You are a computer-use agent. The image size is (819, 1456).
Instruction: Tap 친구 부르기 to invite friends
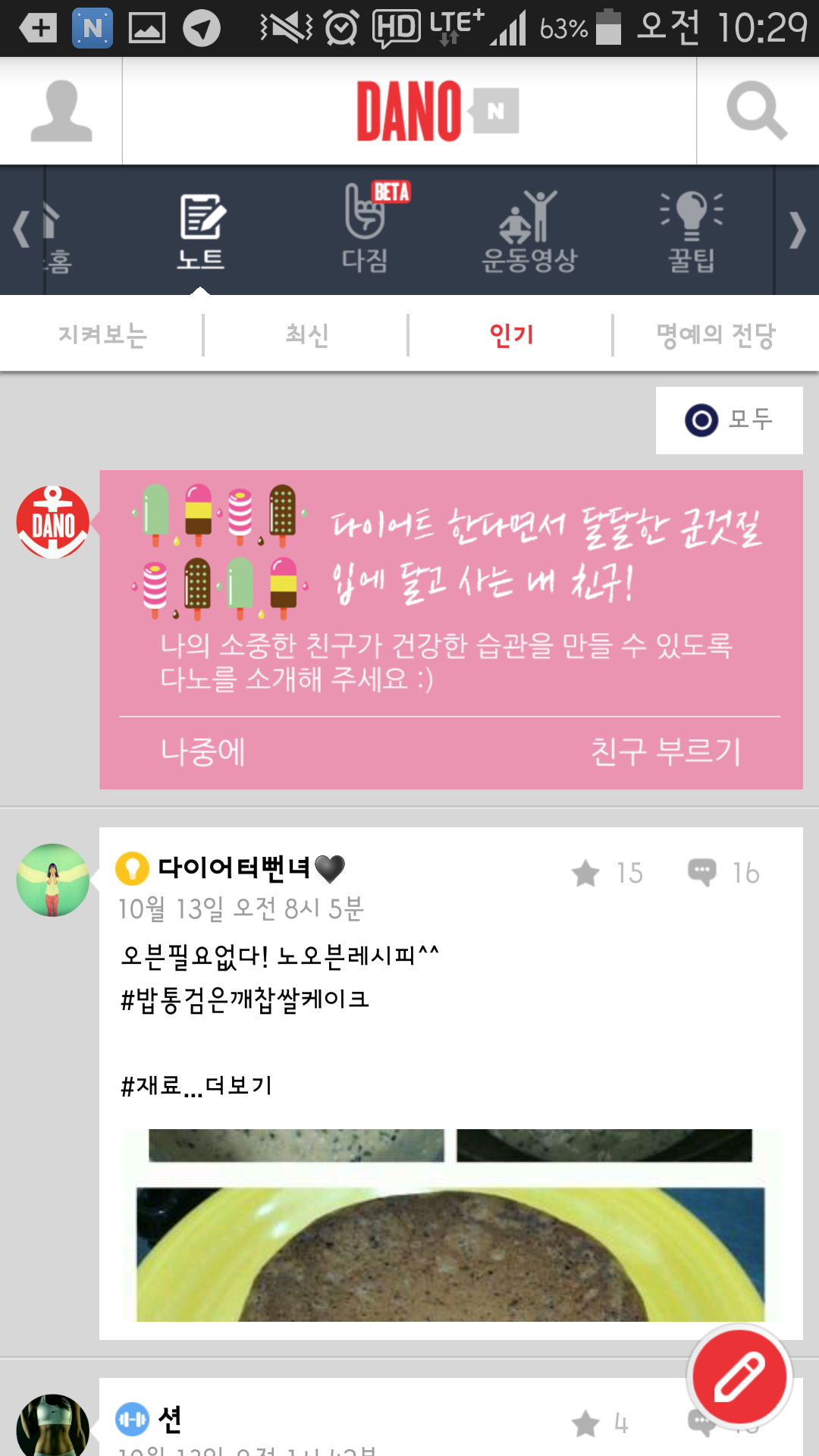coord(665,752)
